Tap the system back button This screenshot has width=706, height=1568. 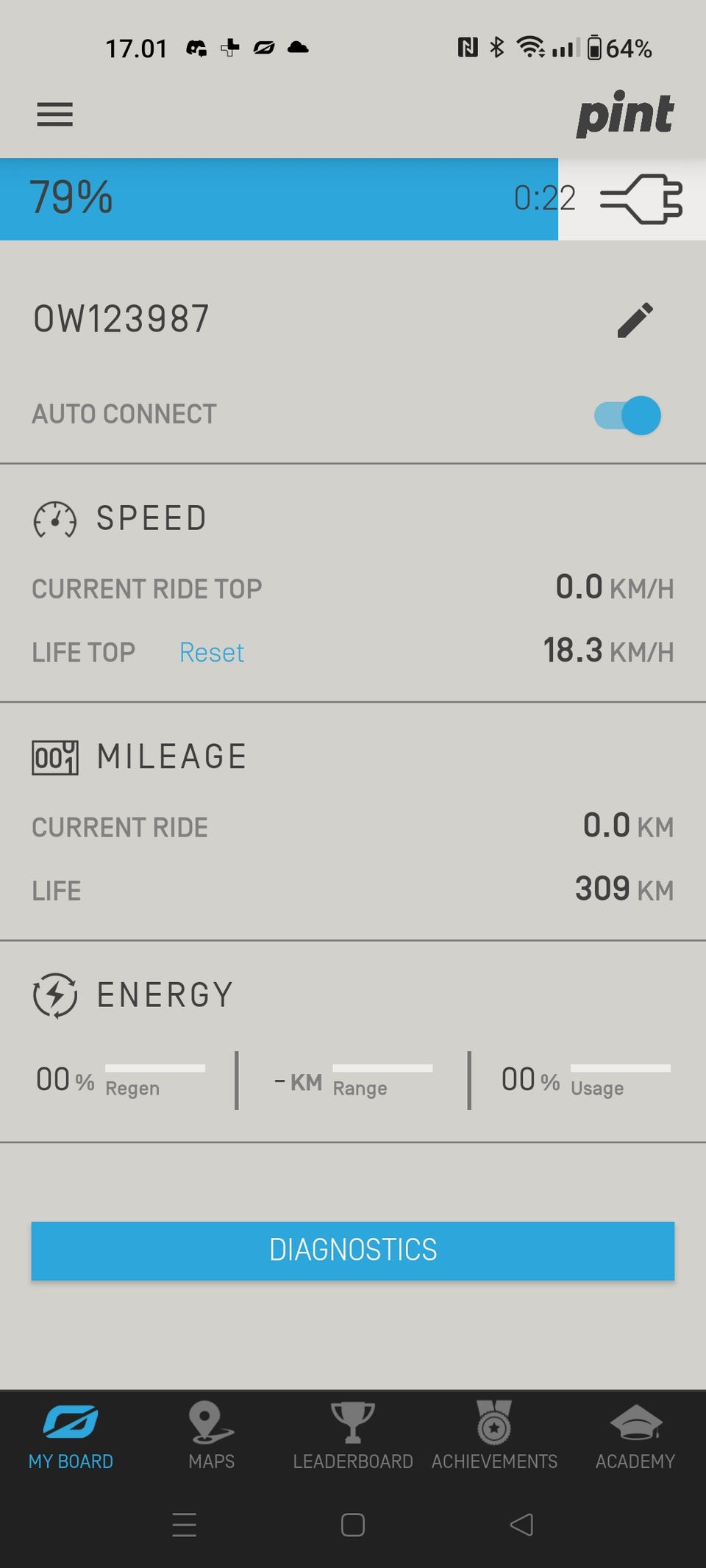tap(521, 1525)
